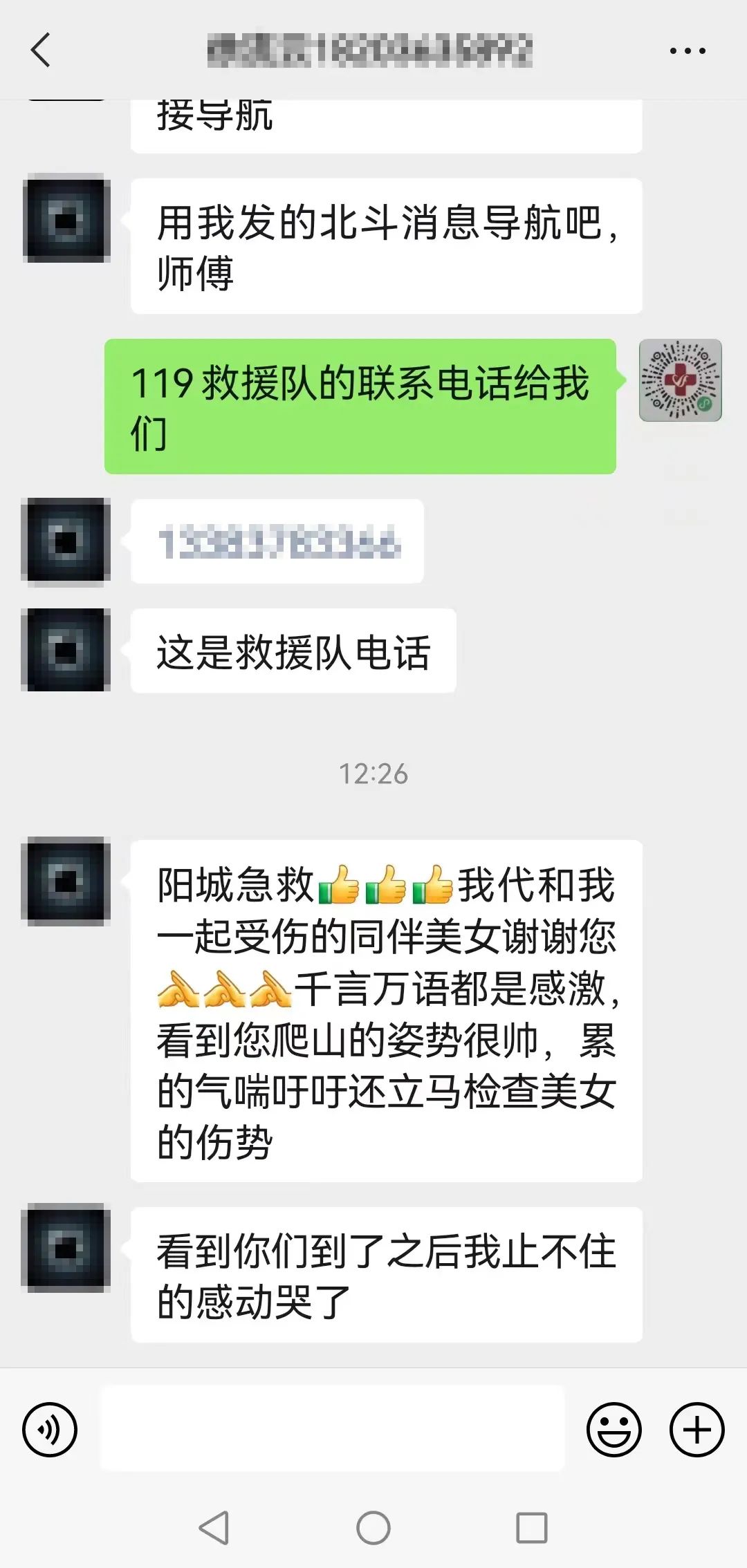Open the system recent apps view
Viewport: 747px width, 1568px height.
(x=531, y=1528)
